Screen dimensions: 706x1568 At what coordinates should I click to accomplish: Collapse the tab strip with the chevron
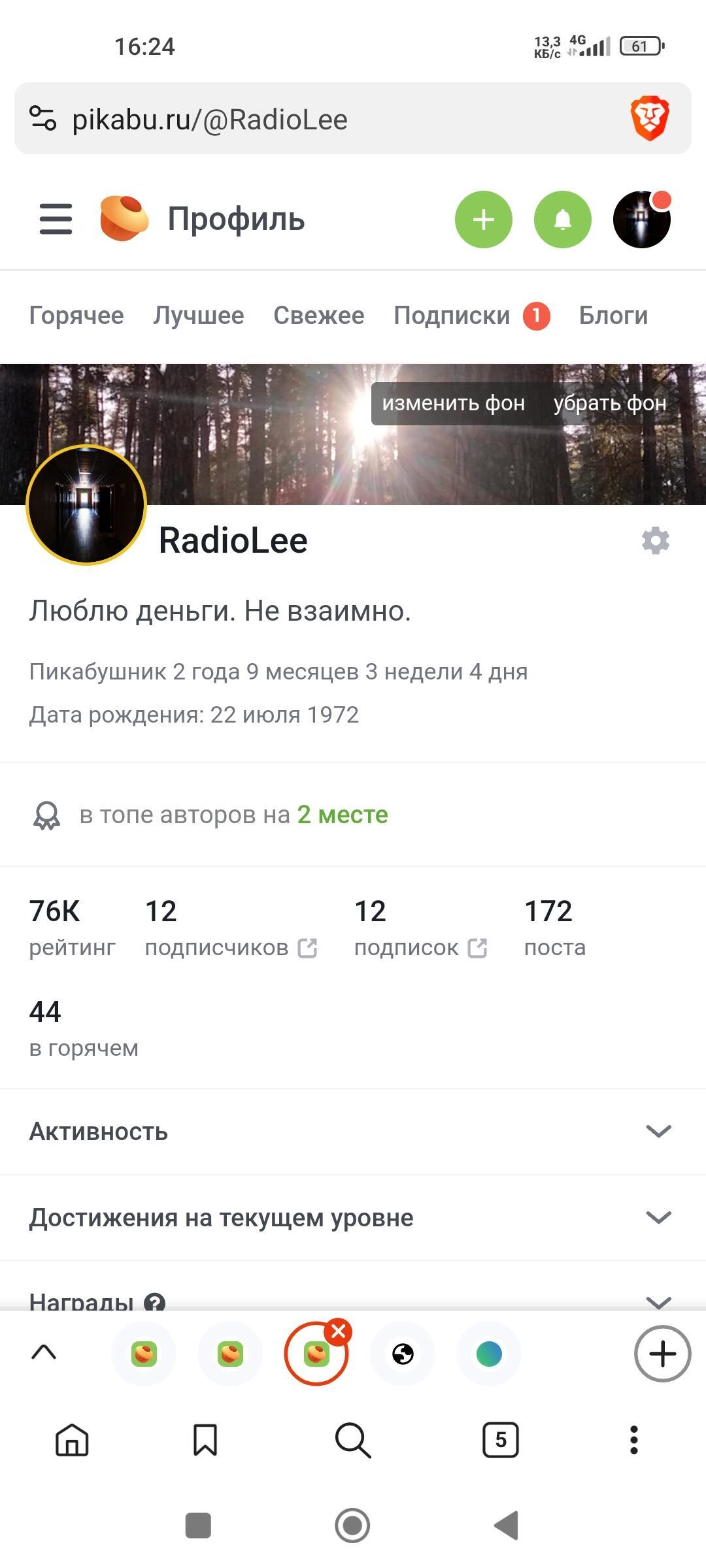click(43, 1353)
